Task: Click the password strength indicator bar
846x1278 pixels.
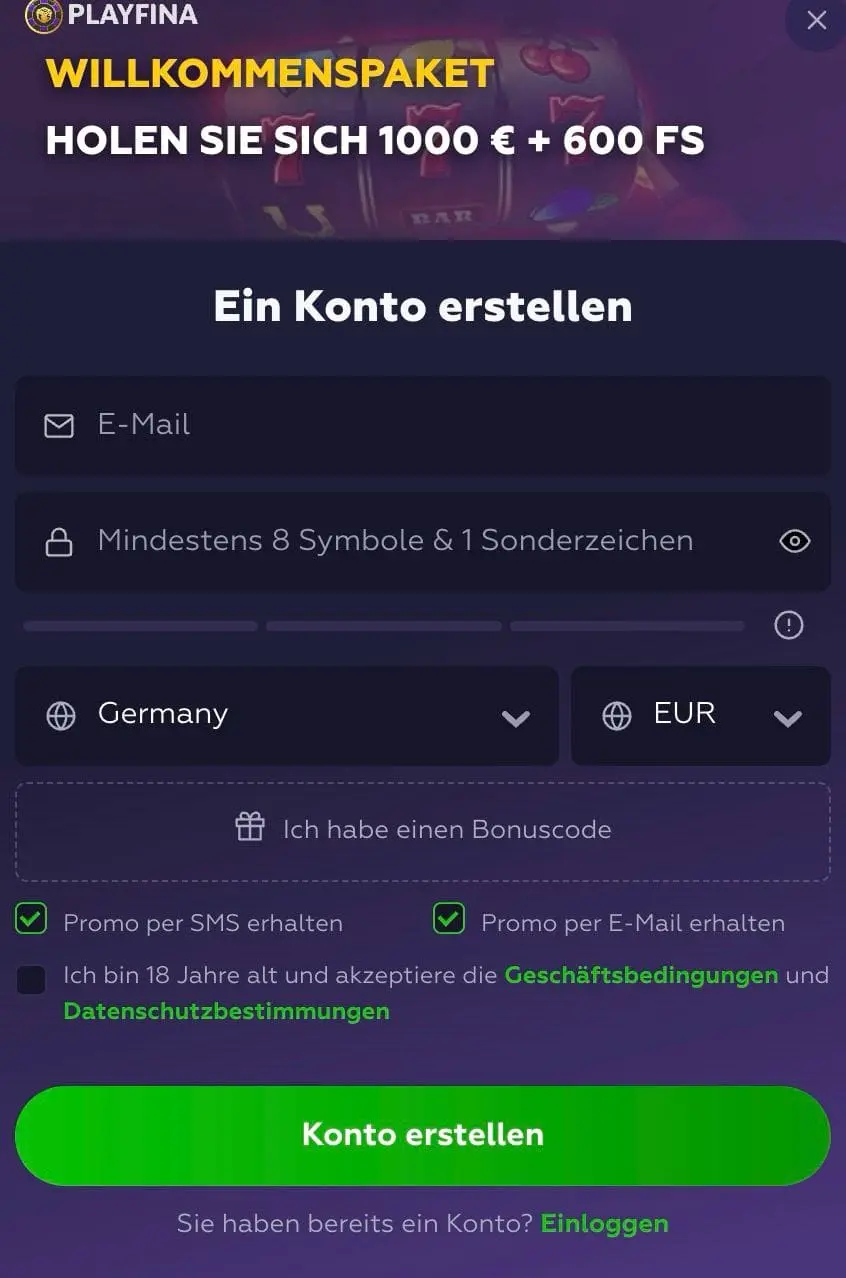Action: [x=383, y=625]
